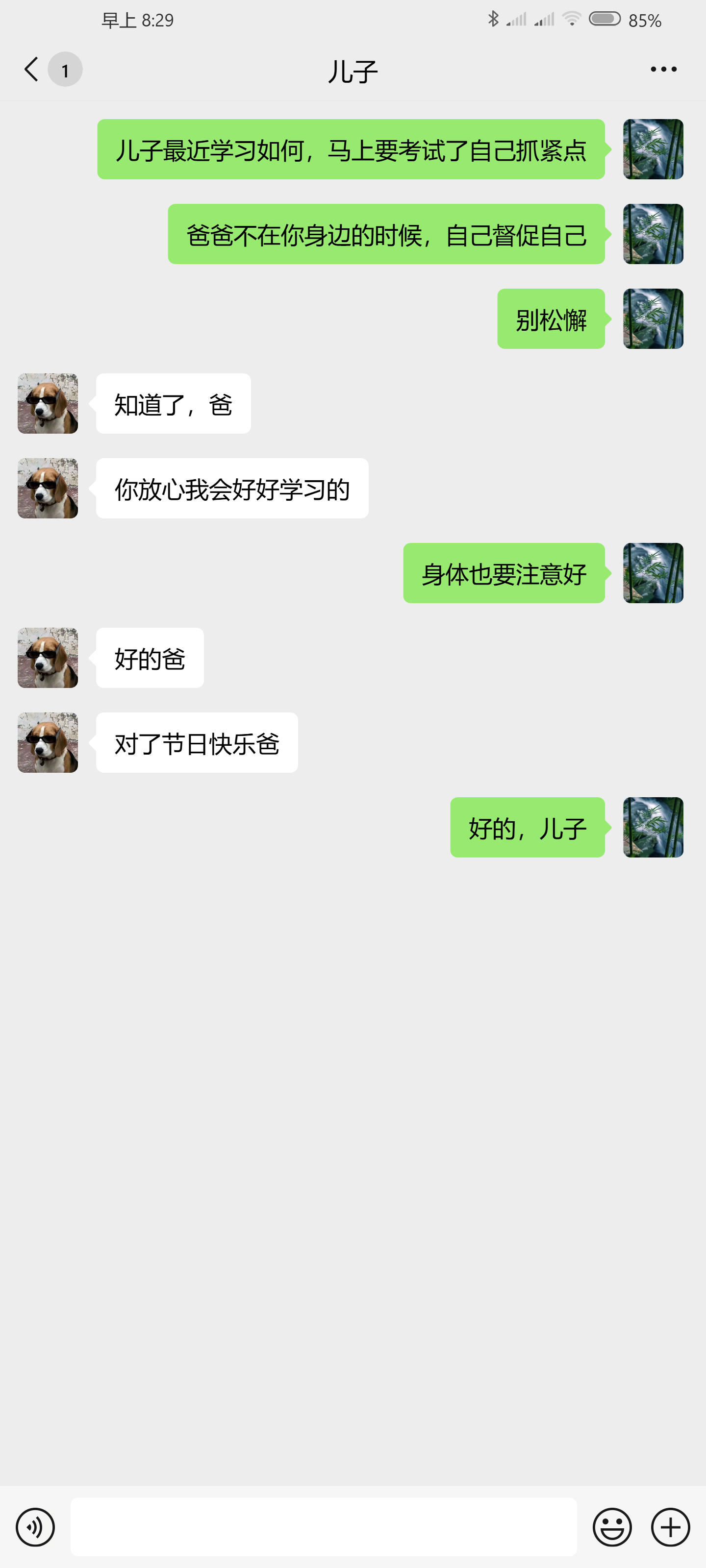
Task: Go back to the chat list
Action: [x=32, y=70]
